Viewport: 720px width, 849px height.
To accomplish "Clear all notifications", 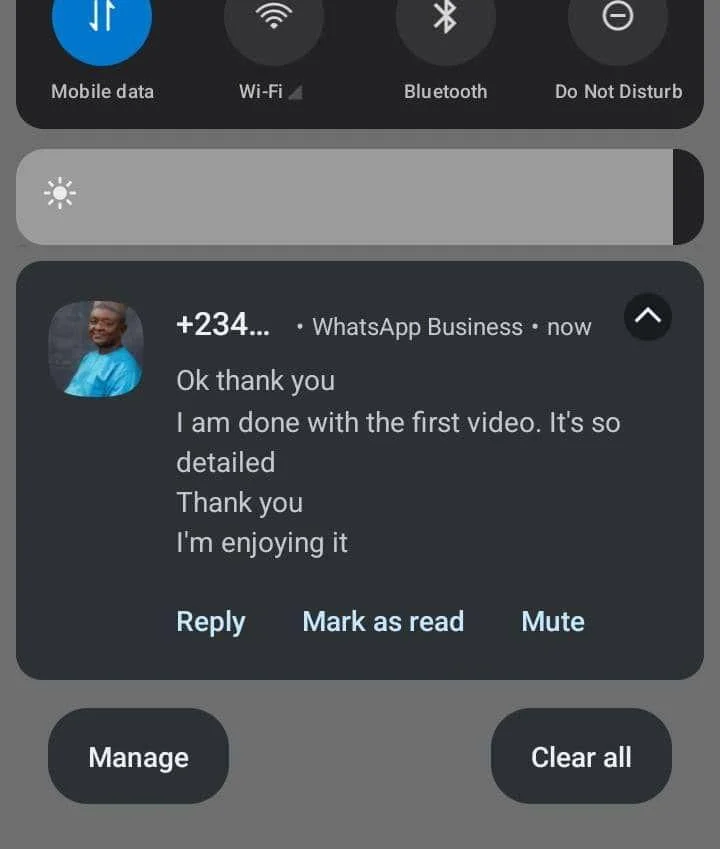I will (581, 757).
